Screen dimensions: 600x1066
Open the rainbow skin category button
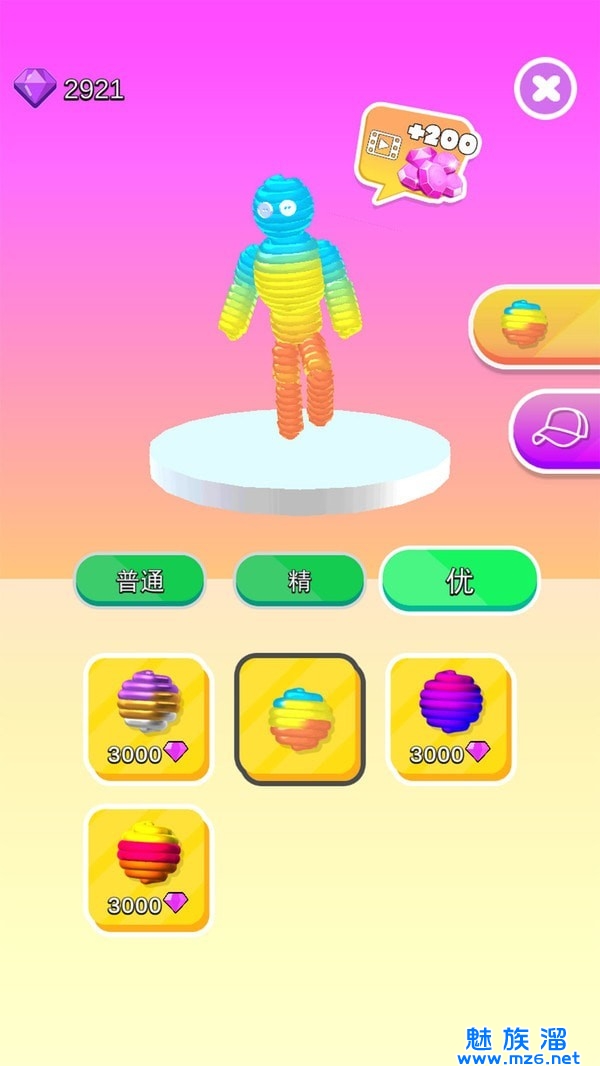534,325
